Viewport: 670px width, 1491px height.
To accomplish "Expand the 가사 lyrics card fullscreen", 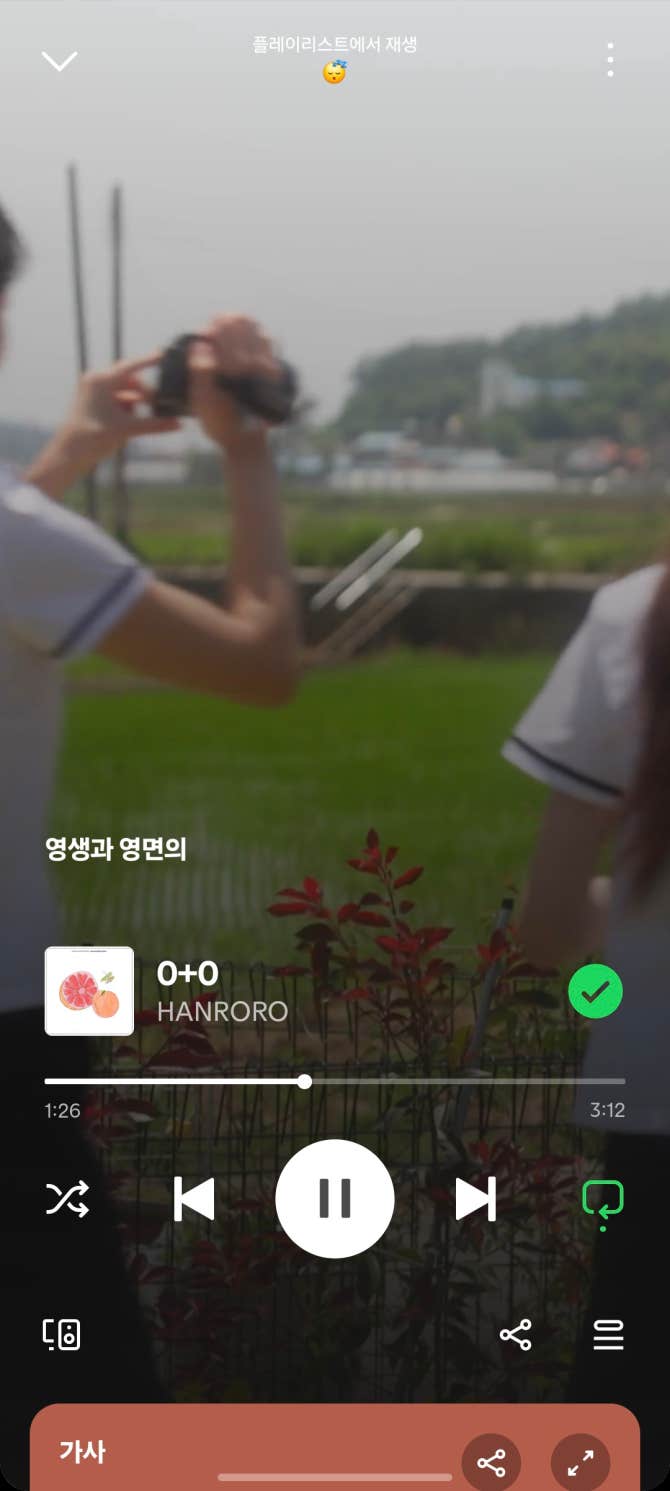I will point(580,1463).
